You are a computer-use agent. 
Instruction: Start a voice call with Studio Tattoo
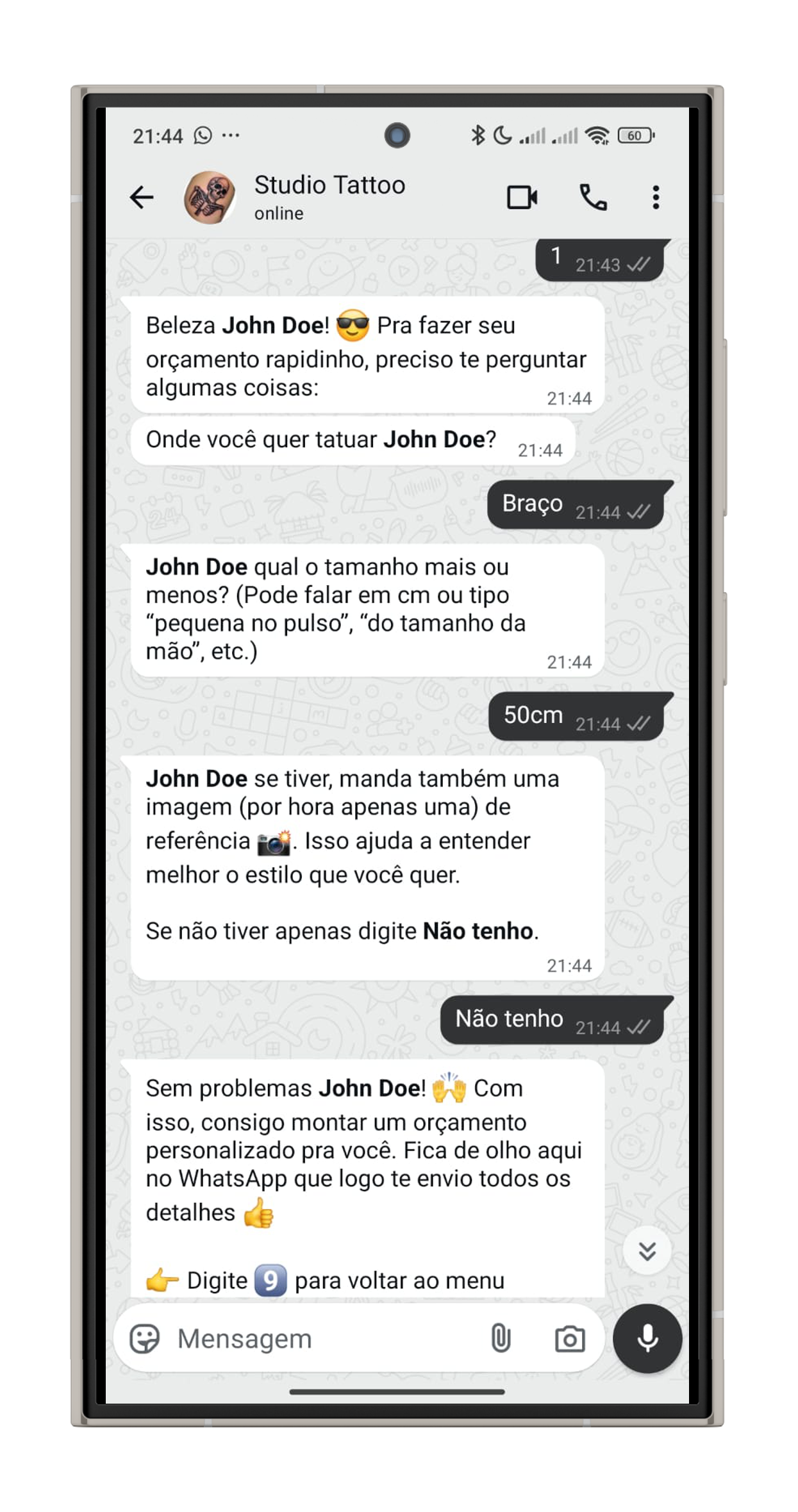[x=593, y=197]
